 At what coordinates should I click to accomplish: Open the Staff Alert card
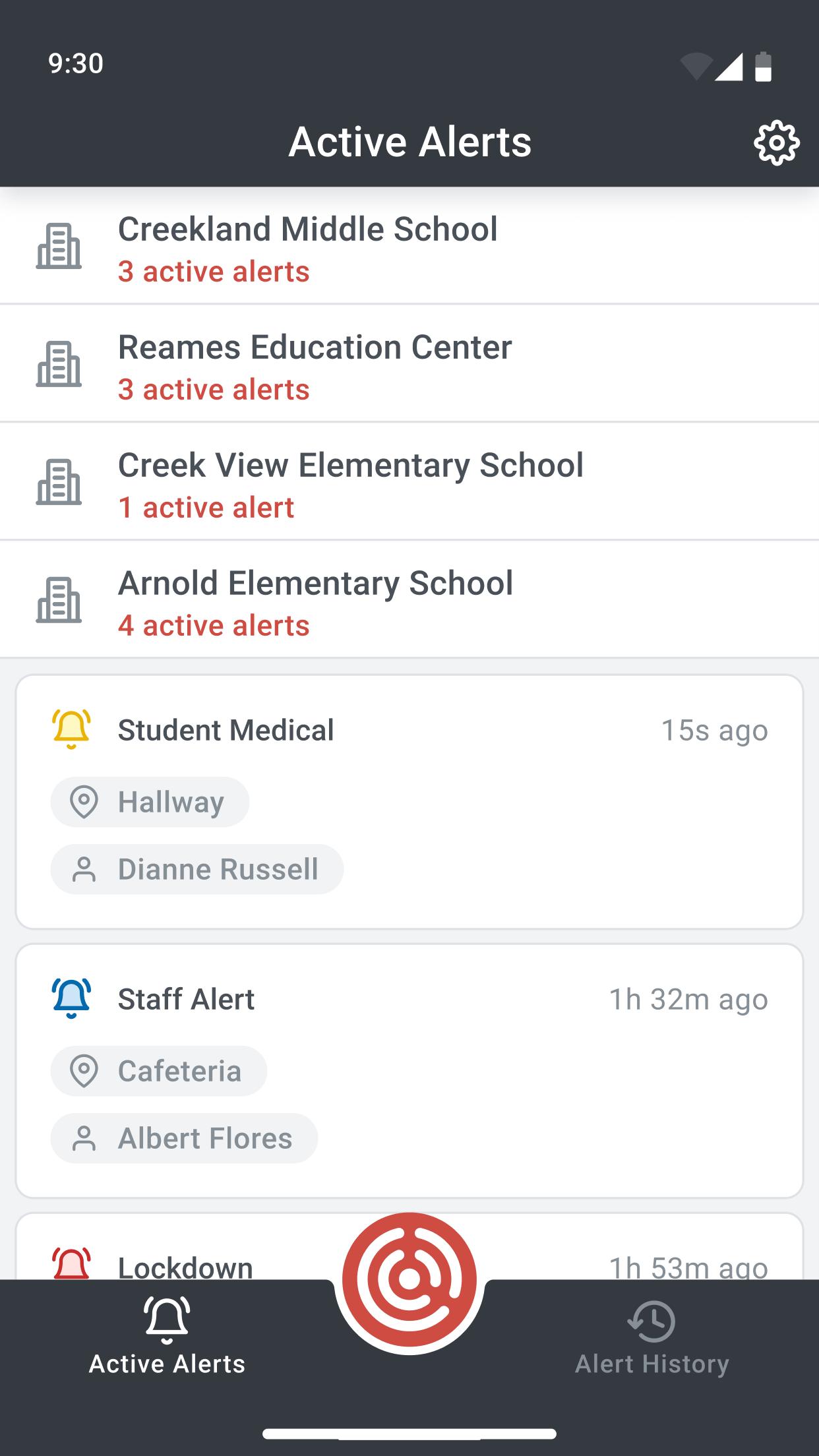coord(409,1071)
